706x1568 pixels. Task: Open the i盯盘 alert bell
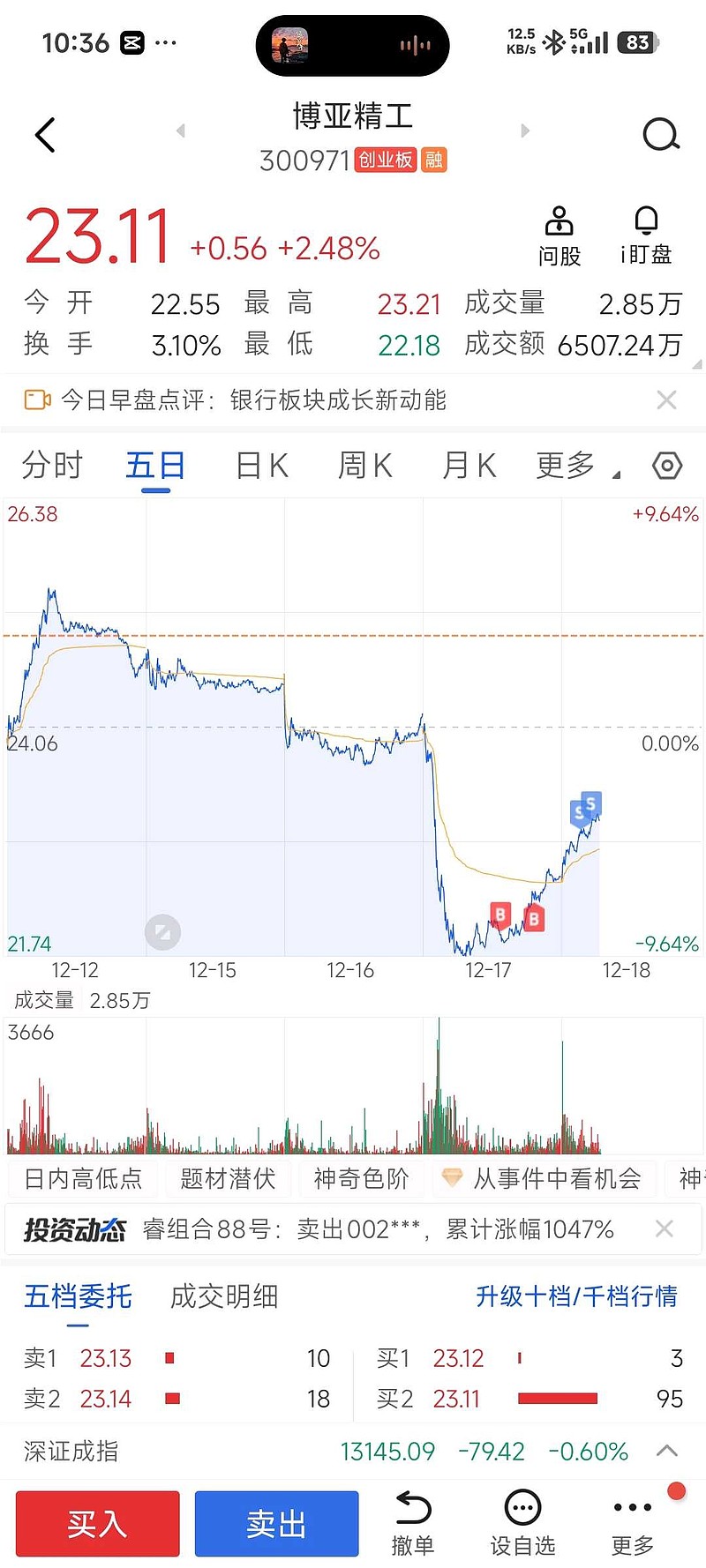(x=646, y=236)
